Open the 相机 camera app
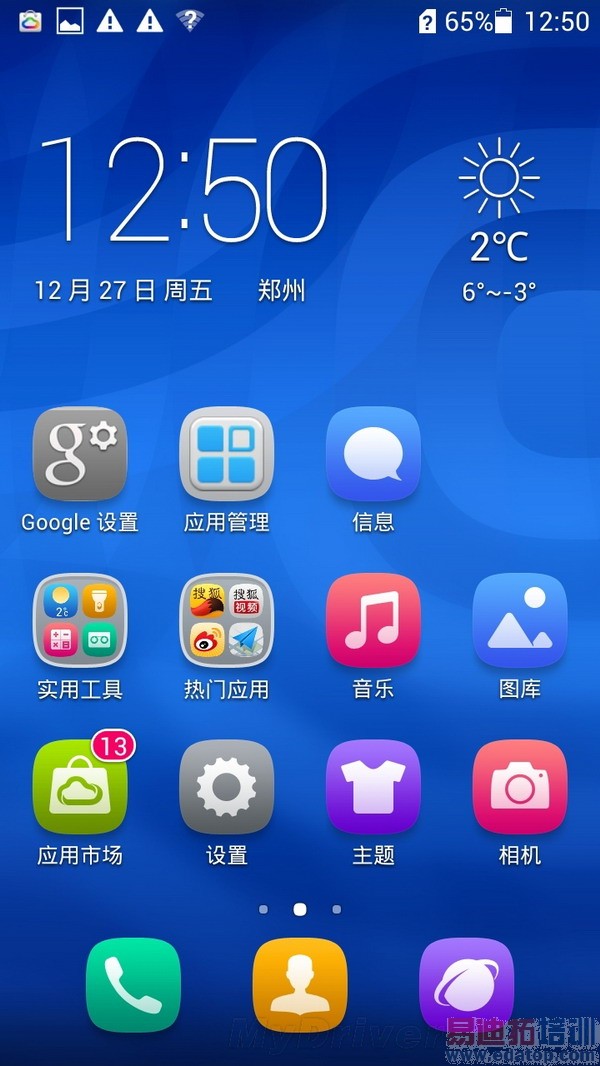 520,788
